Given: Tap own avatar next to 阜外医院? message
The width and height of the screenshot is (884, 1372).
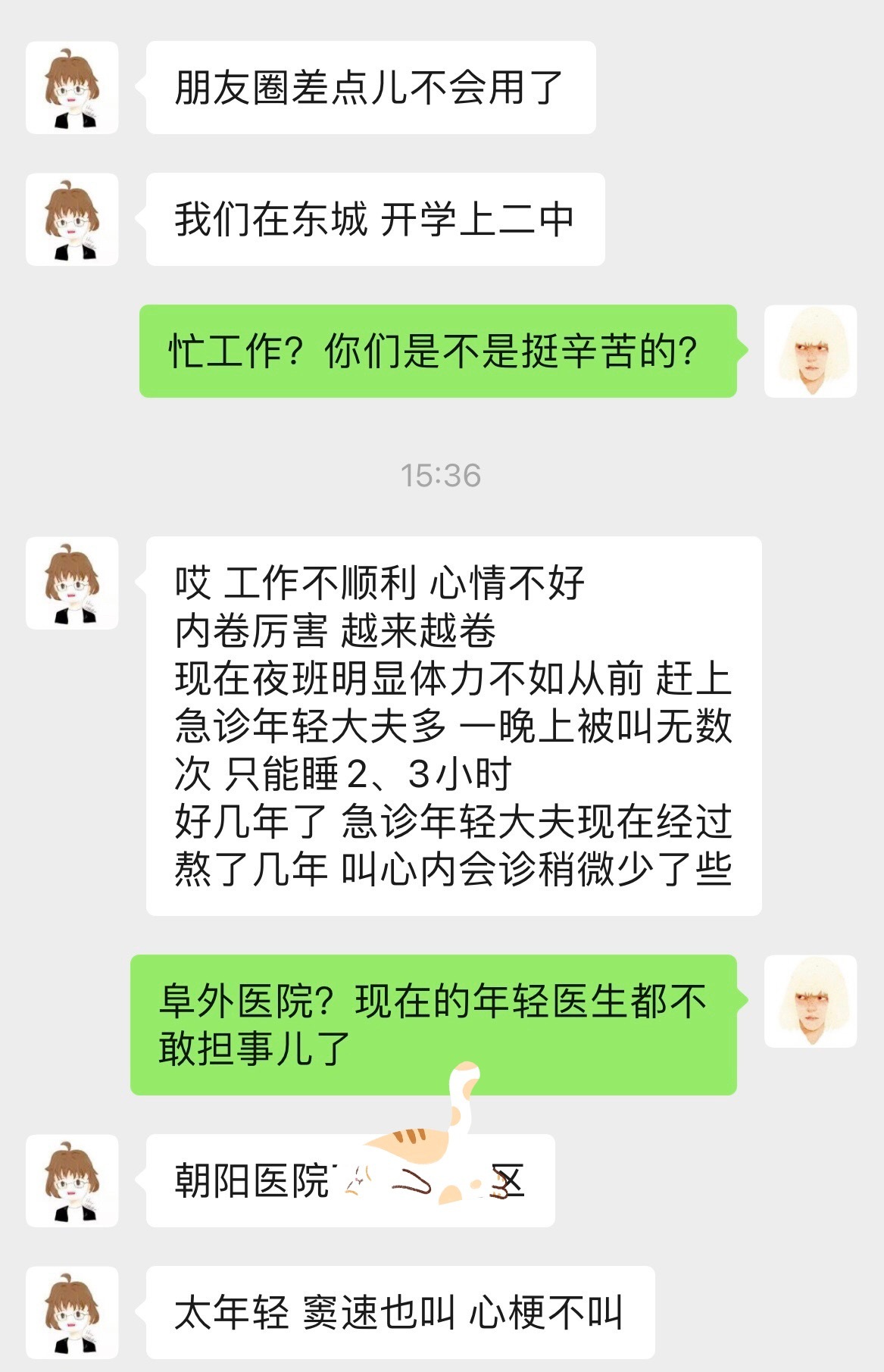Looking at the screenshot, I should click(x=811, y=1002).
